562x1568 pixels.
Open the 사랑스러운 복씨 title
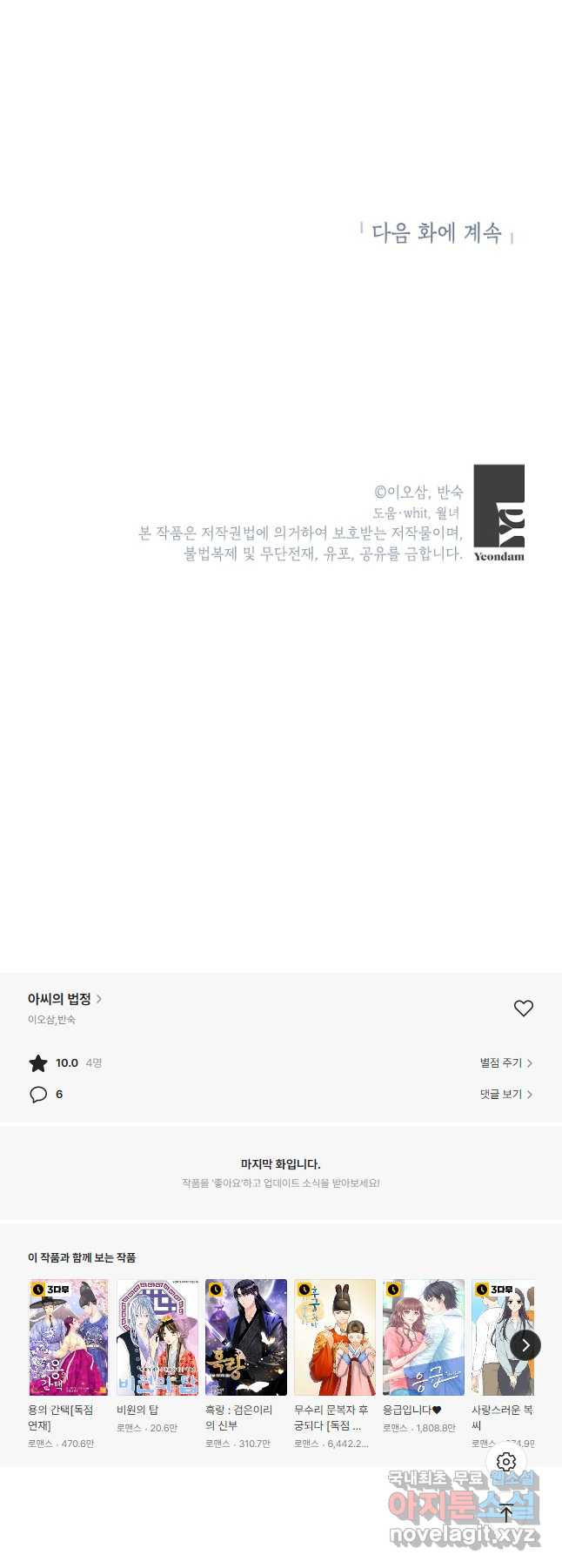[x=498, y=1337]
